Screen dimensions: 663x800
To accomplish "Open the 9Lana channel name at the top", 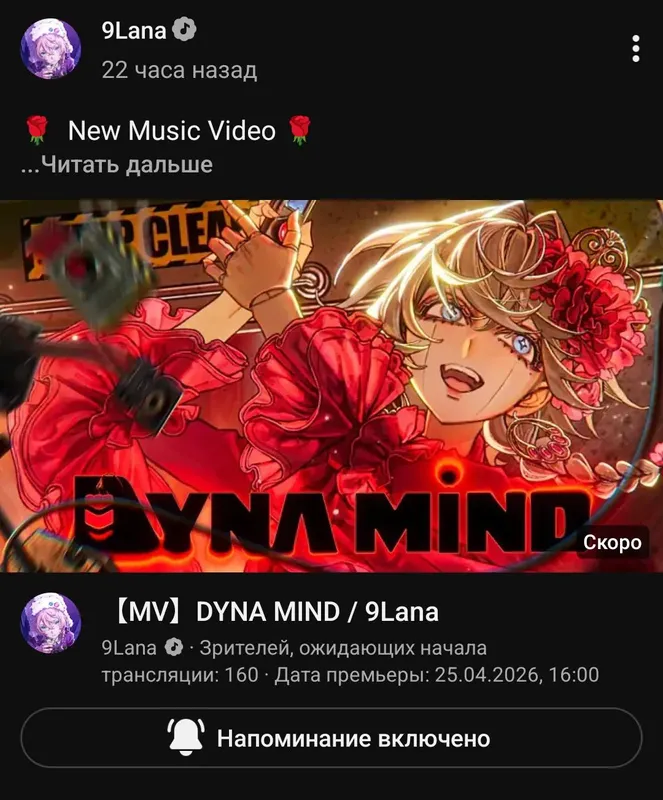I will click(134, 31).
